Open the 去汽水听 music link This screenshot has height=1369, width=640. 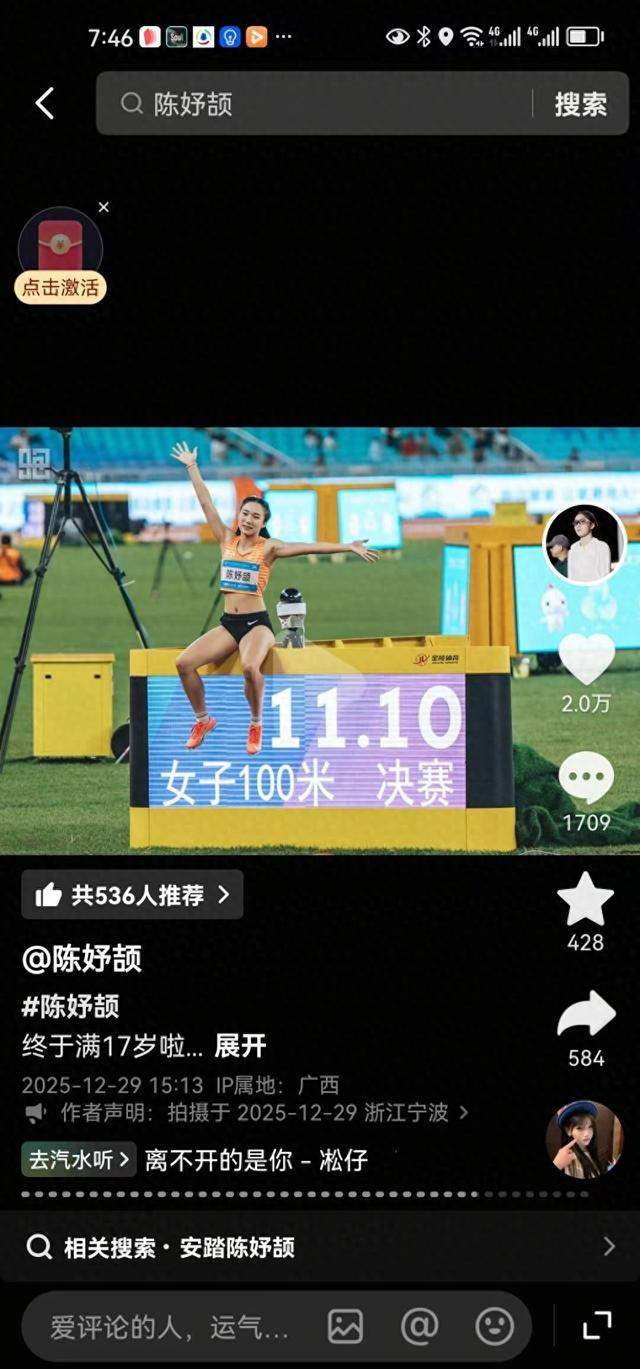coord(79,1160)
